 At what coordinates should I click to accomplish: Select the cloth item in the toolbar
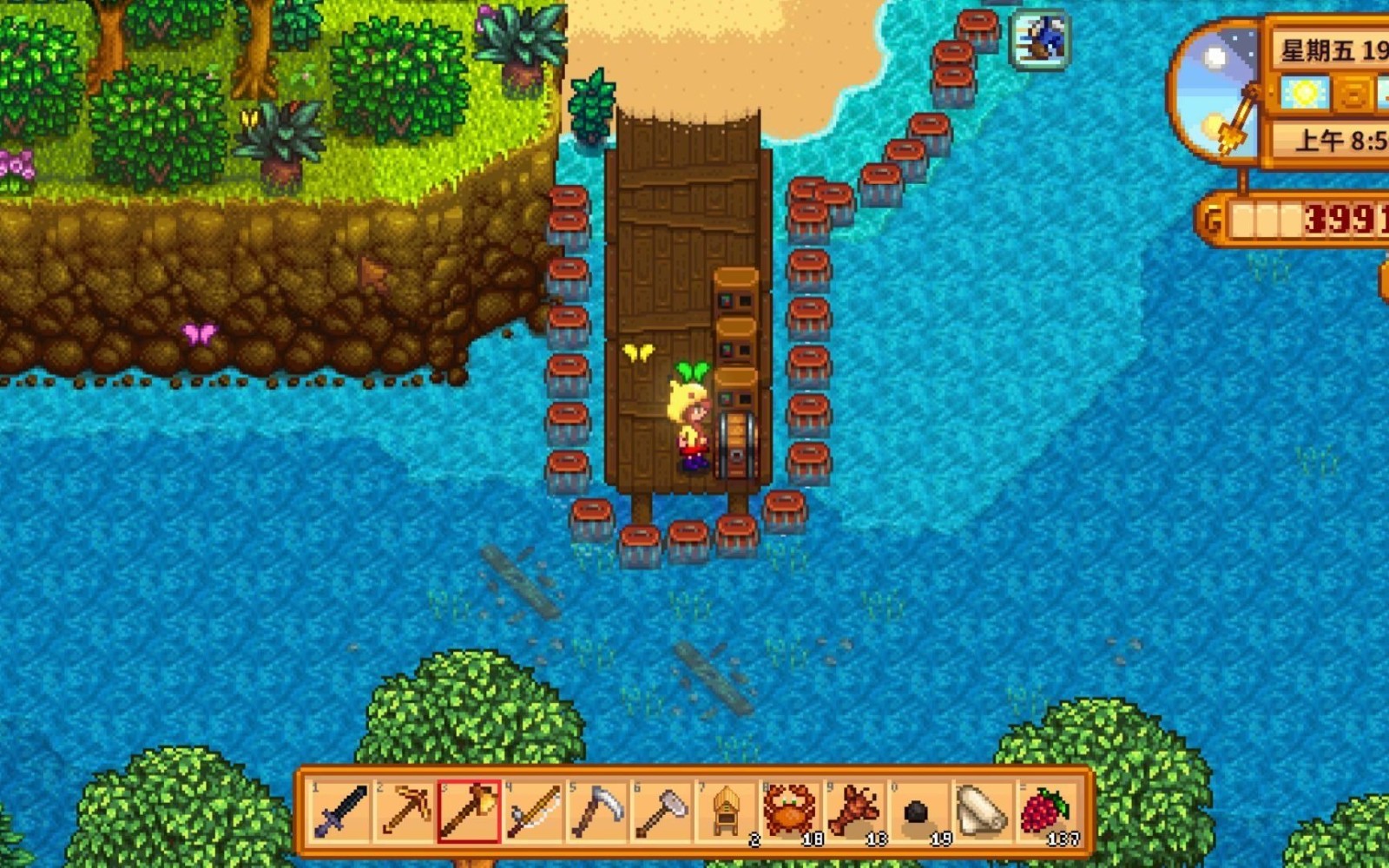pyautogui.click(x=982, y=812)
